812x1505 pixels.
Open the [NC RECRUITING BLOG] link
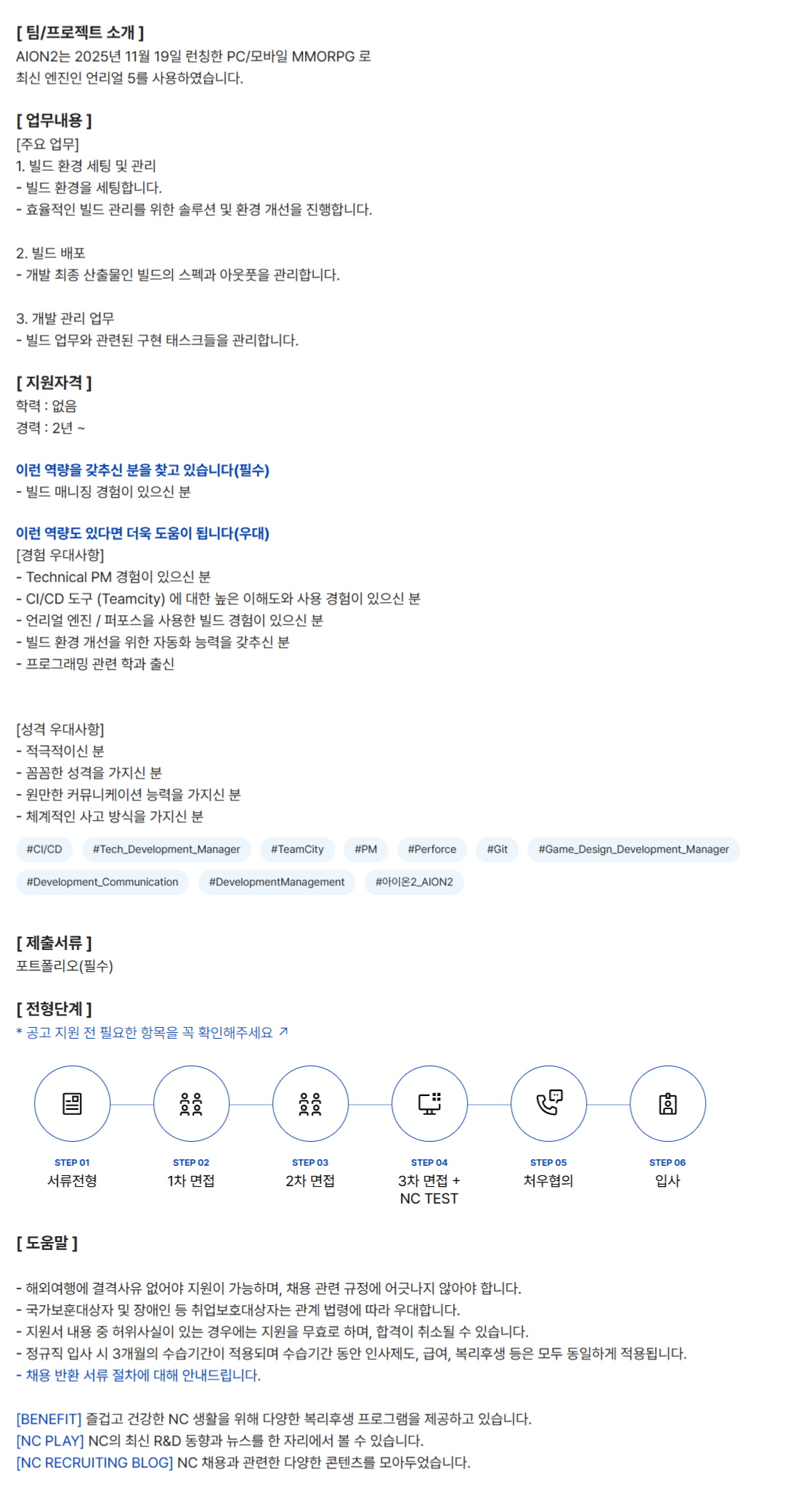click(94, 1462)
